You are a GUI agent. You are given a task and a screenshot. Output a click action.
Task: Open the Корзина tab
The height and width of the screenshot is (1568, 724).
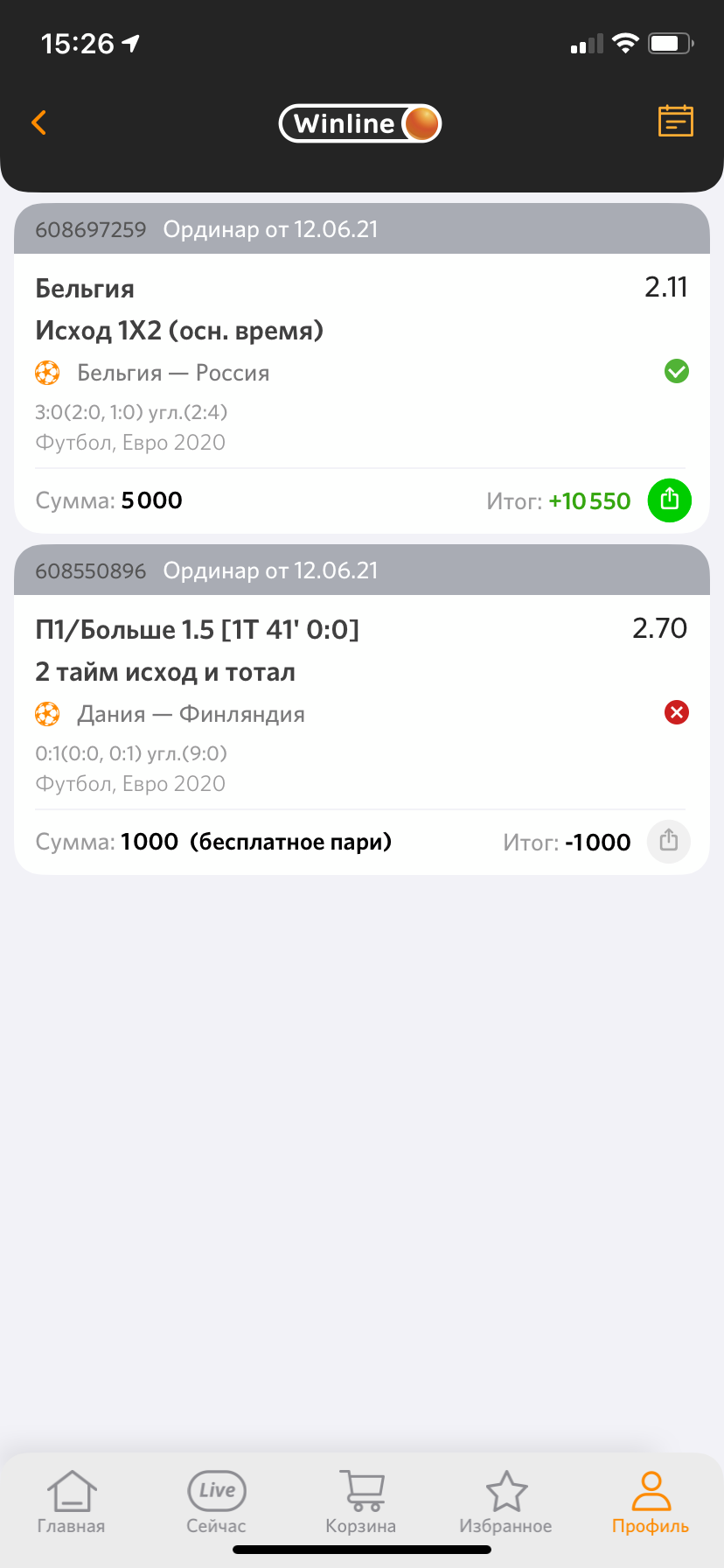pos(361,1502)
